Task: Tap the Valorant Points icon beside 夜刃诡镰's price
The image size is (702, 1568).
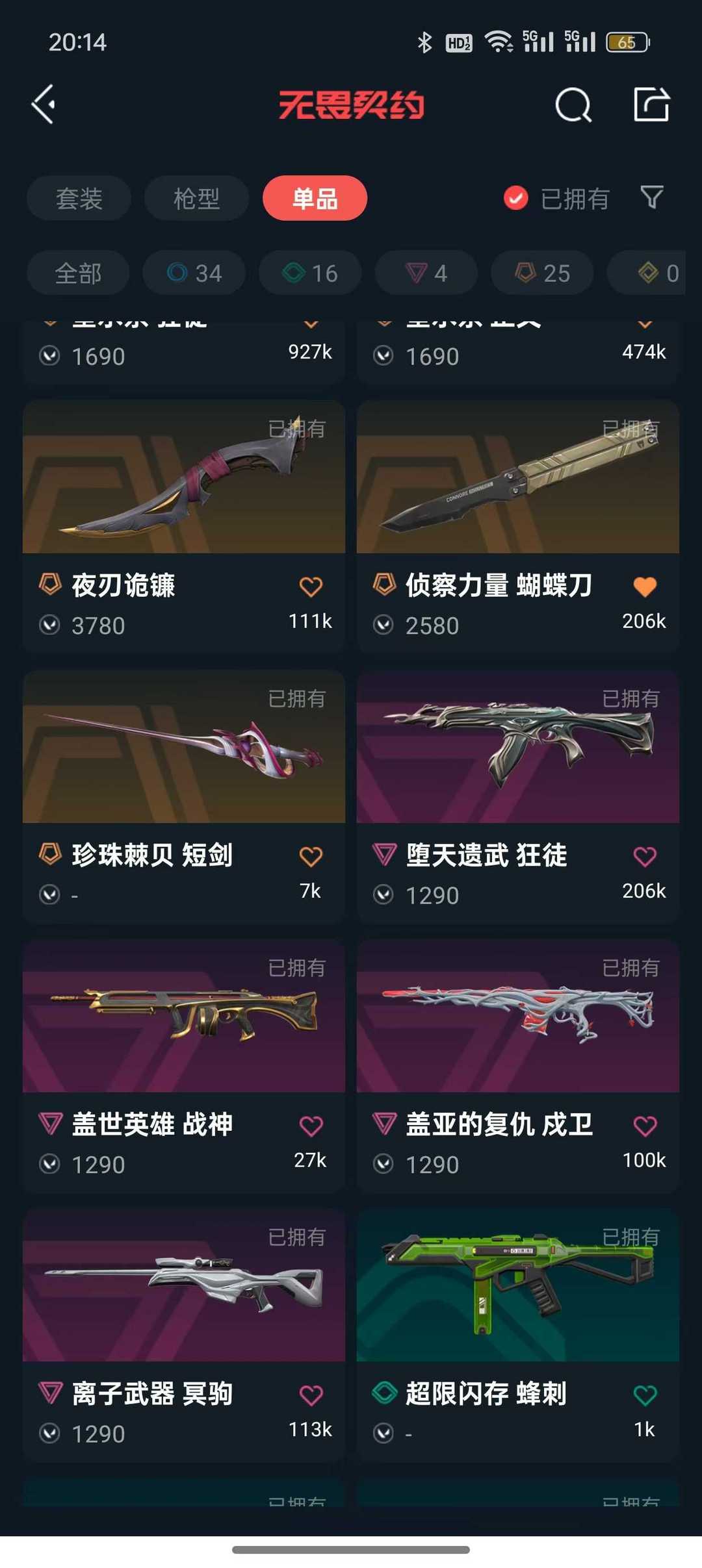Action: pyautogui.click(x=51, y=625)
